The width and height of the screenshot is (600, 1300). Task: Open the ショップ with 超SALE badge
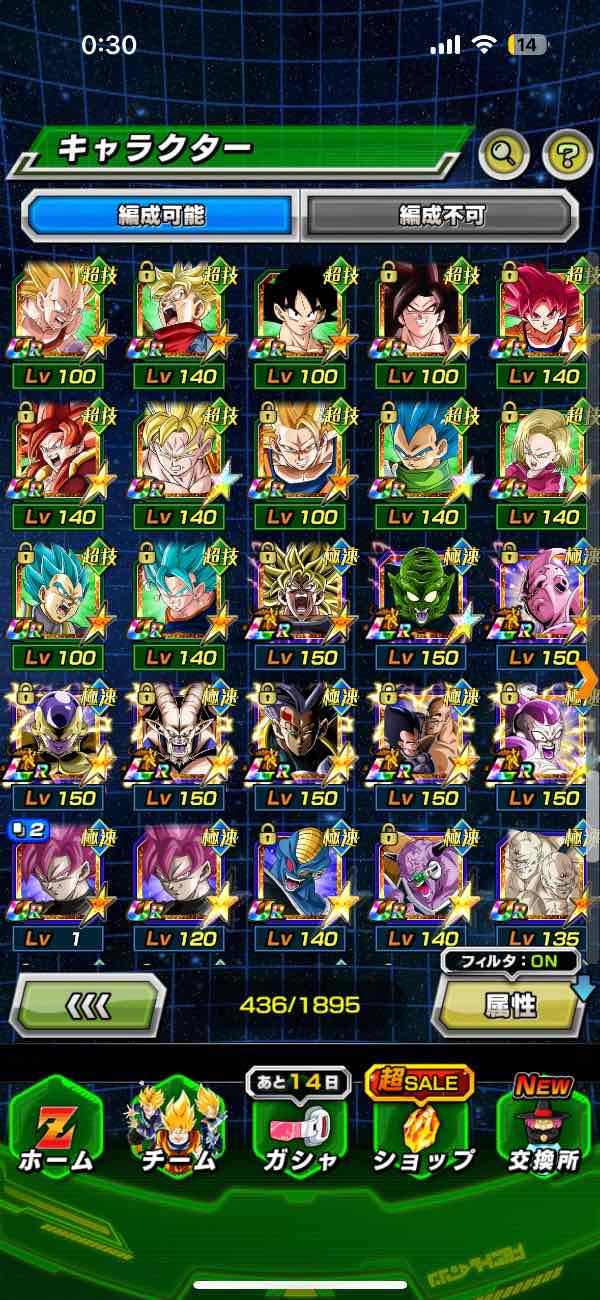(421, 1130)
